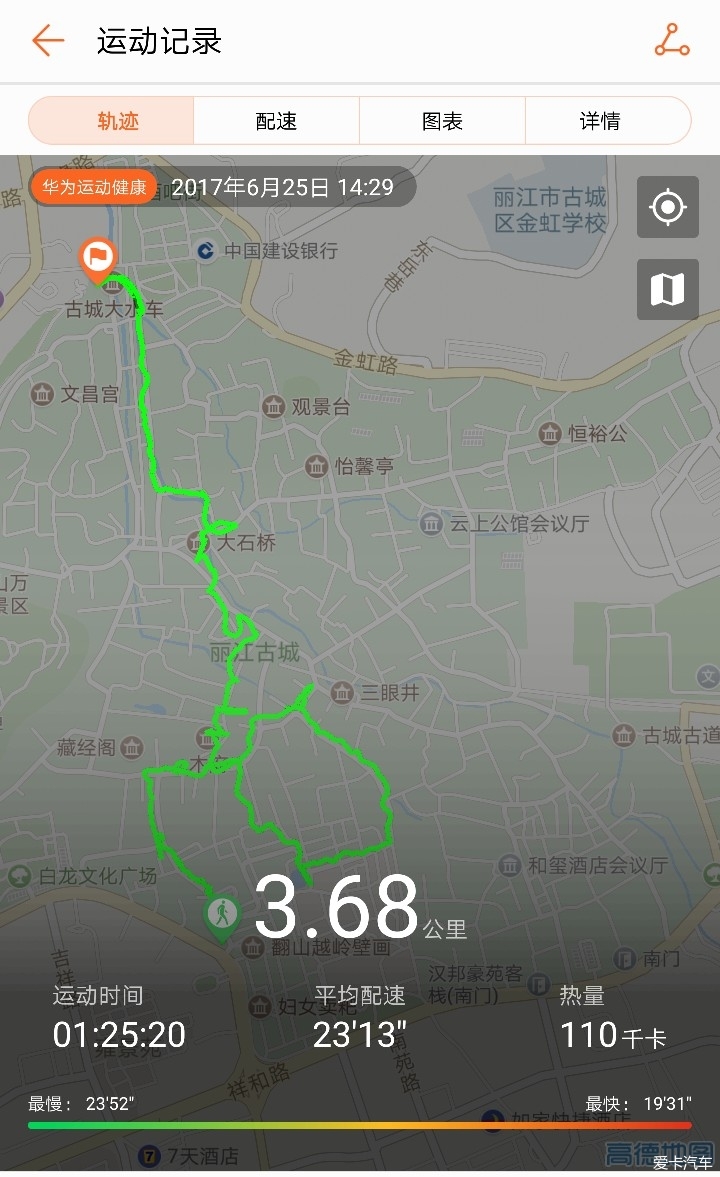Select the 轨迹 tab
The width and height of the screenshot is (720, 1177).
[x=117, y=121]
